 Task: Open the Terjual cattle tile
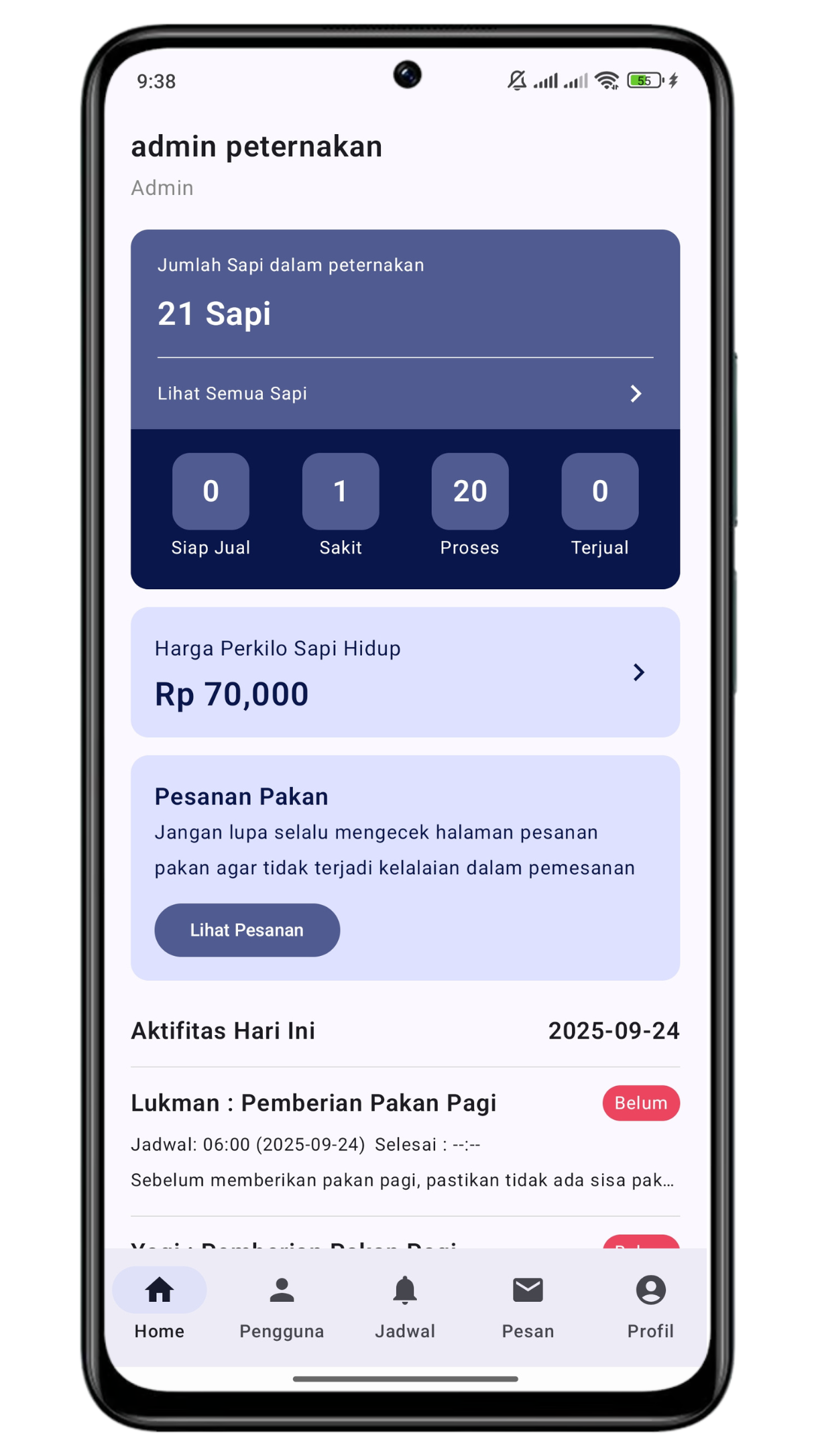(x=599, y=491)
